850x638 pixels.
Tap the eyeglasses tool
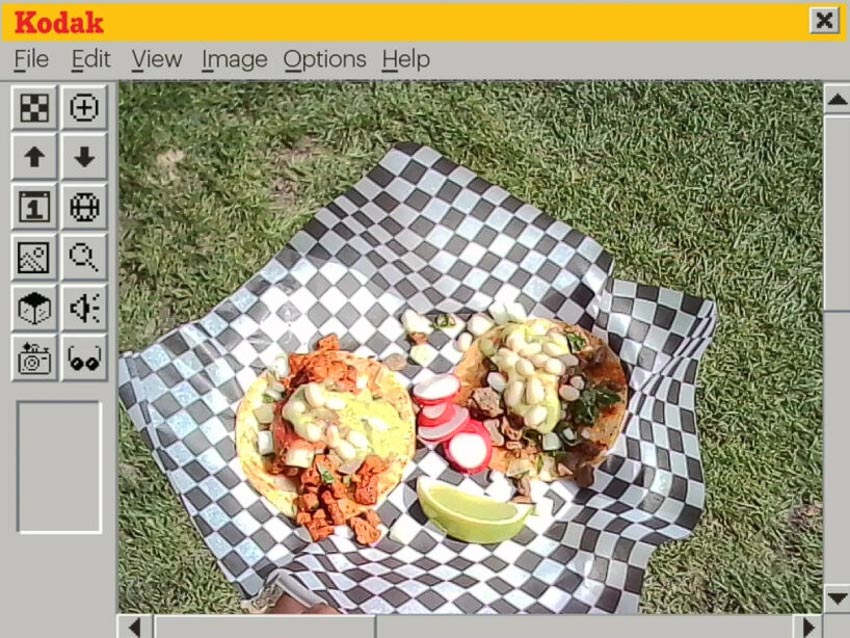pyautogui.click(x=84, y=358)
